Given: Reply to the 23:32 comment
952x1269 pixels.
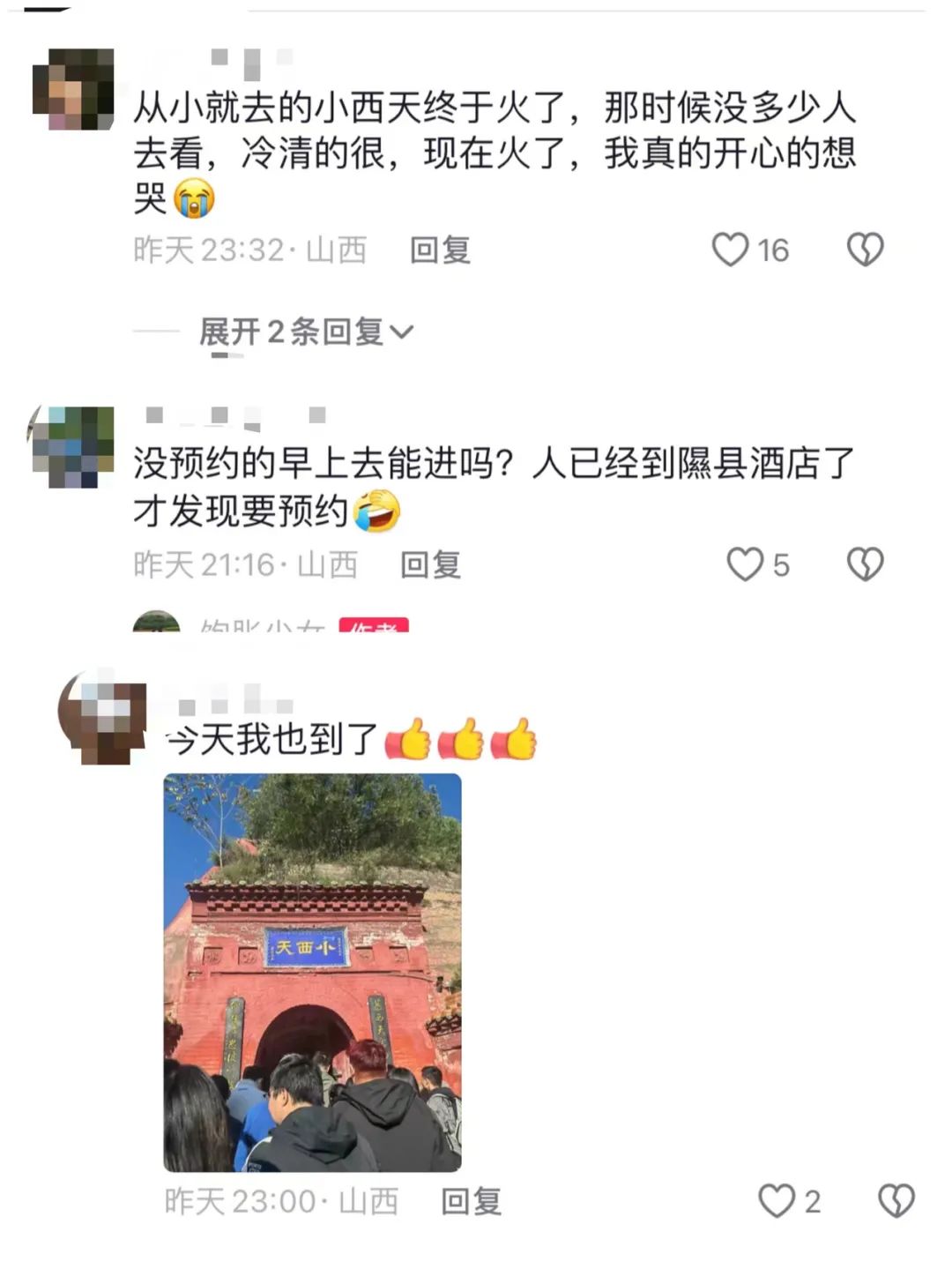Looking at the screenshot, I should point(440,250).
